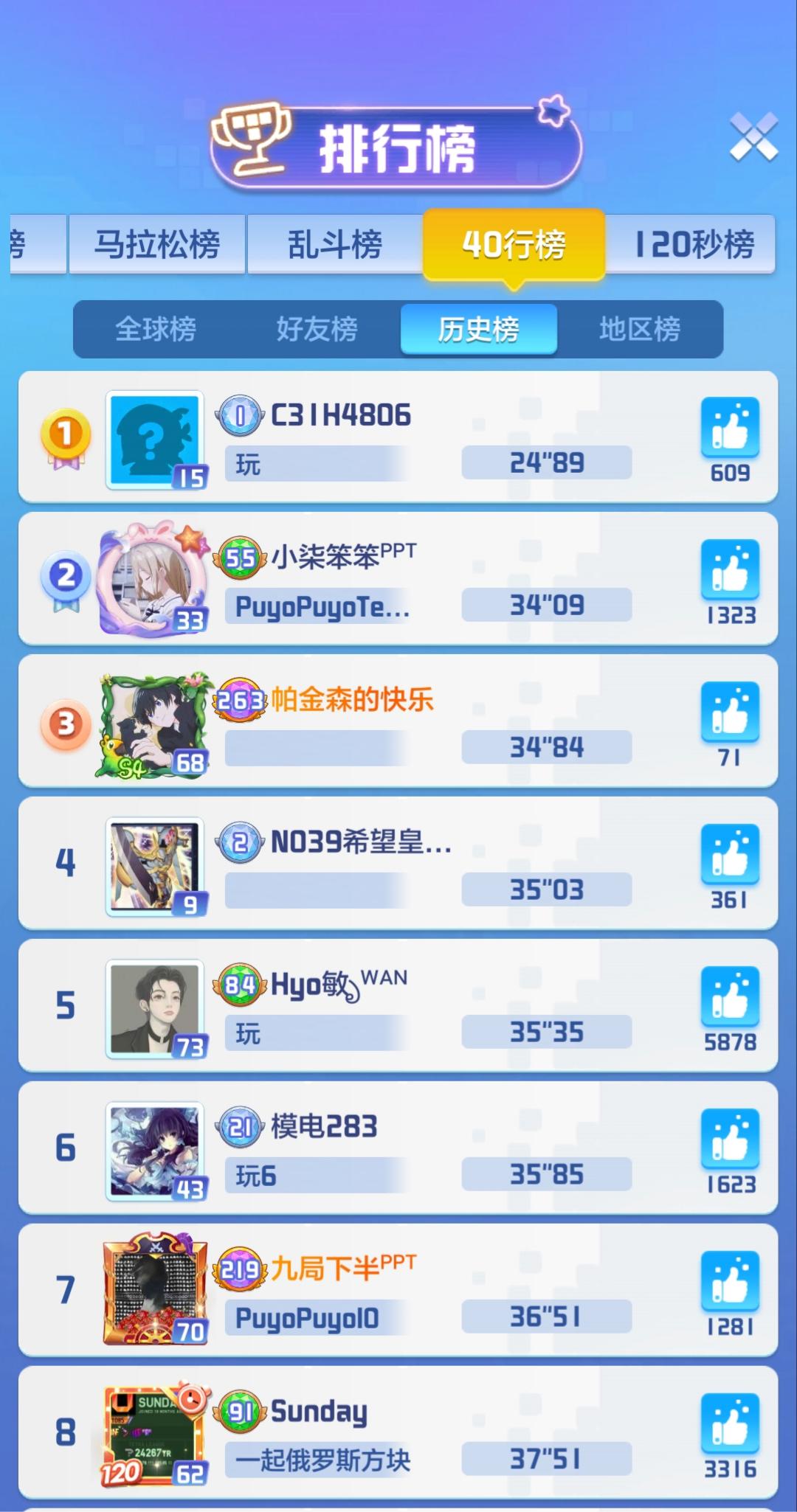This screenshot has width=797, height=1512.
Task: Open the 好友榜 sub-tab
Action: coord(317,329)
